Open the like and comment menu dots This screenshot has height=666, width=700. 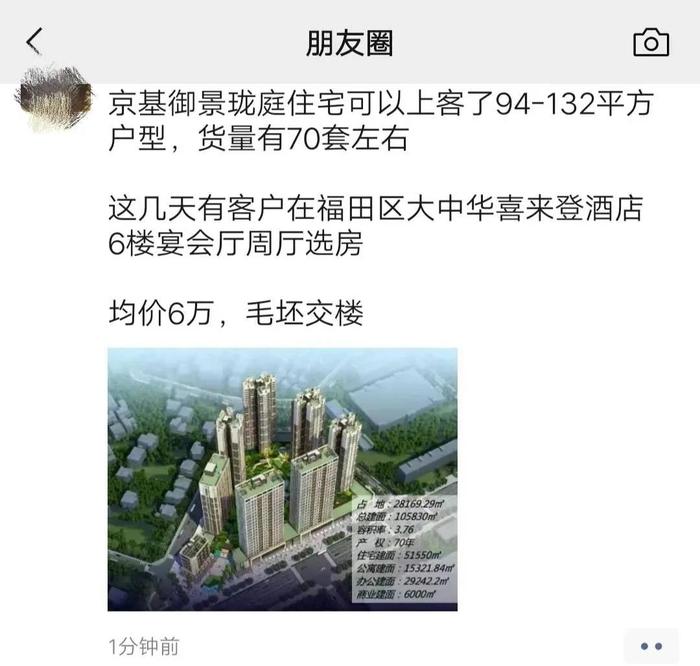(651, 646)
